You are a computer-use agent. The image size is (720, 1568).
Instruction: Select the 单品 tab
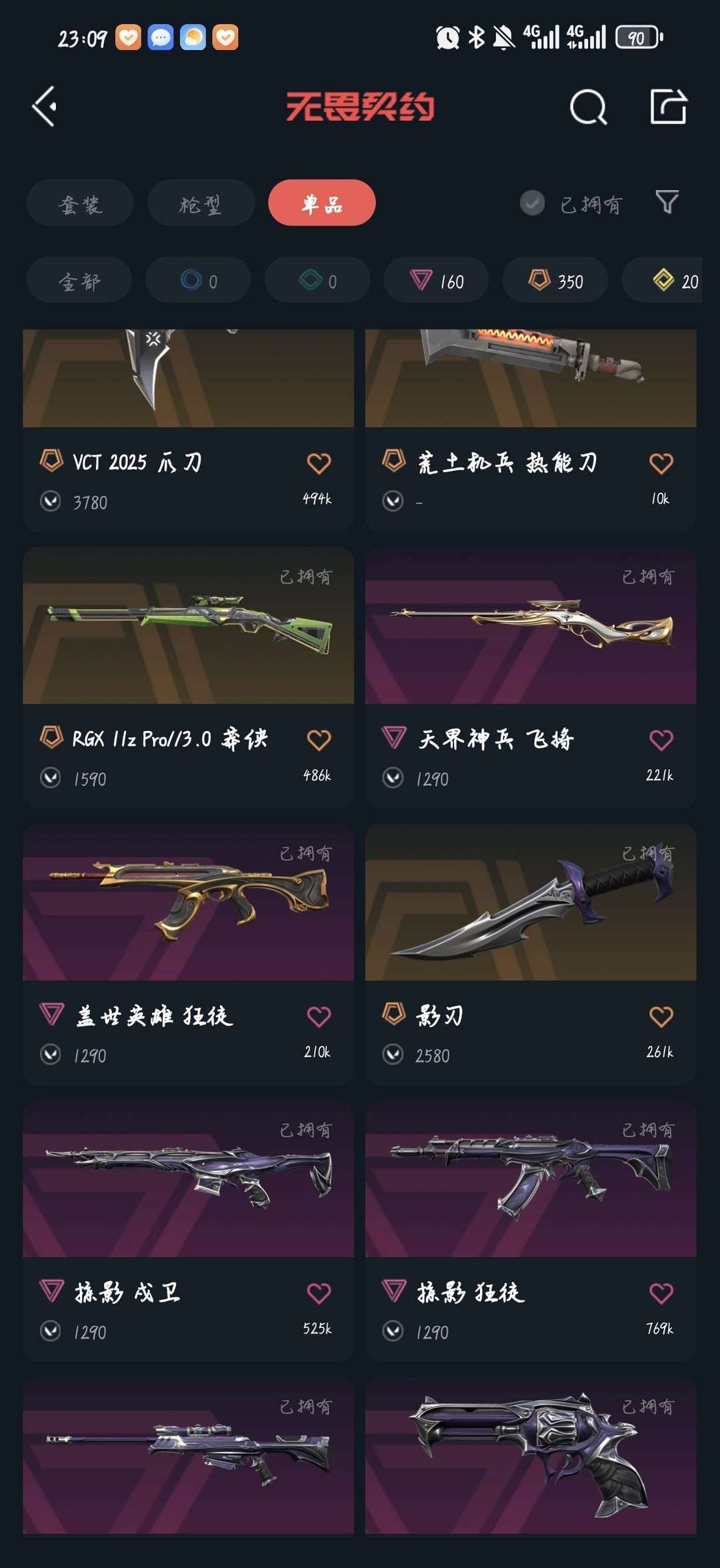click(321, 203)
